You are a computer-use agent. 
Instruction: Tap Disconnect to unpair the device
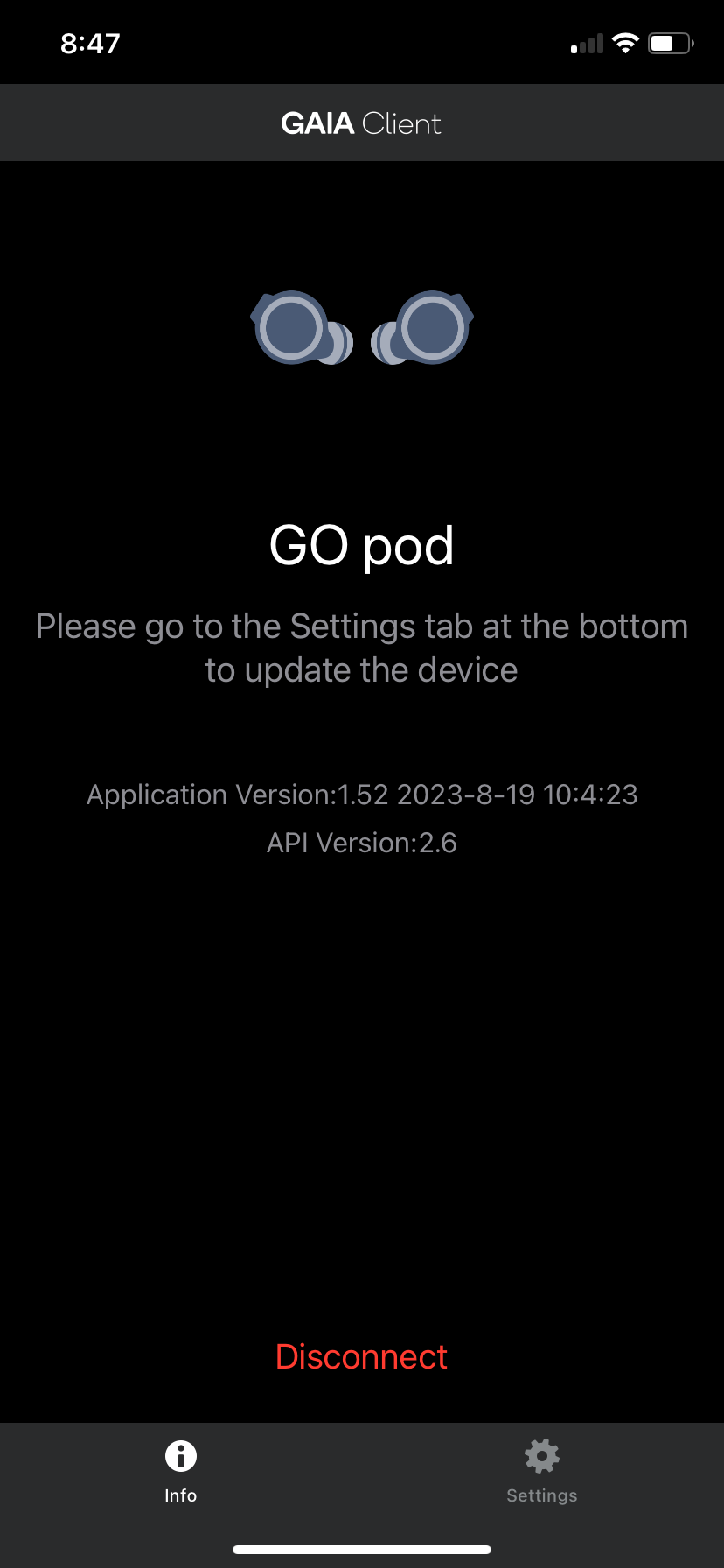tap(362, 1355)
